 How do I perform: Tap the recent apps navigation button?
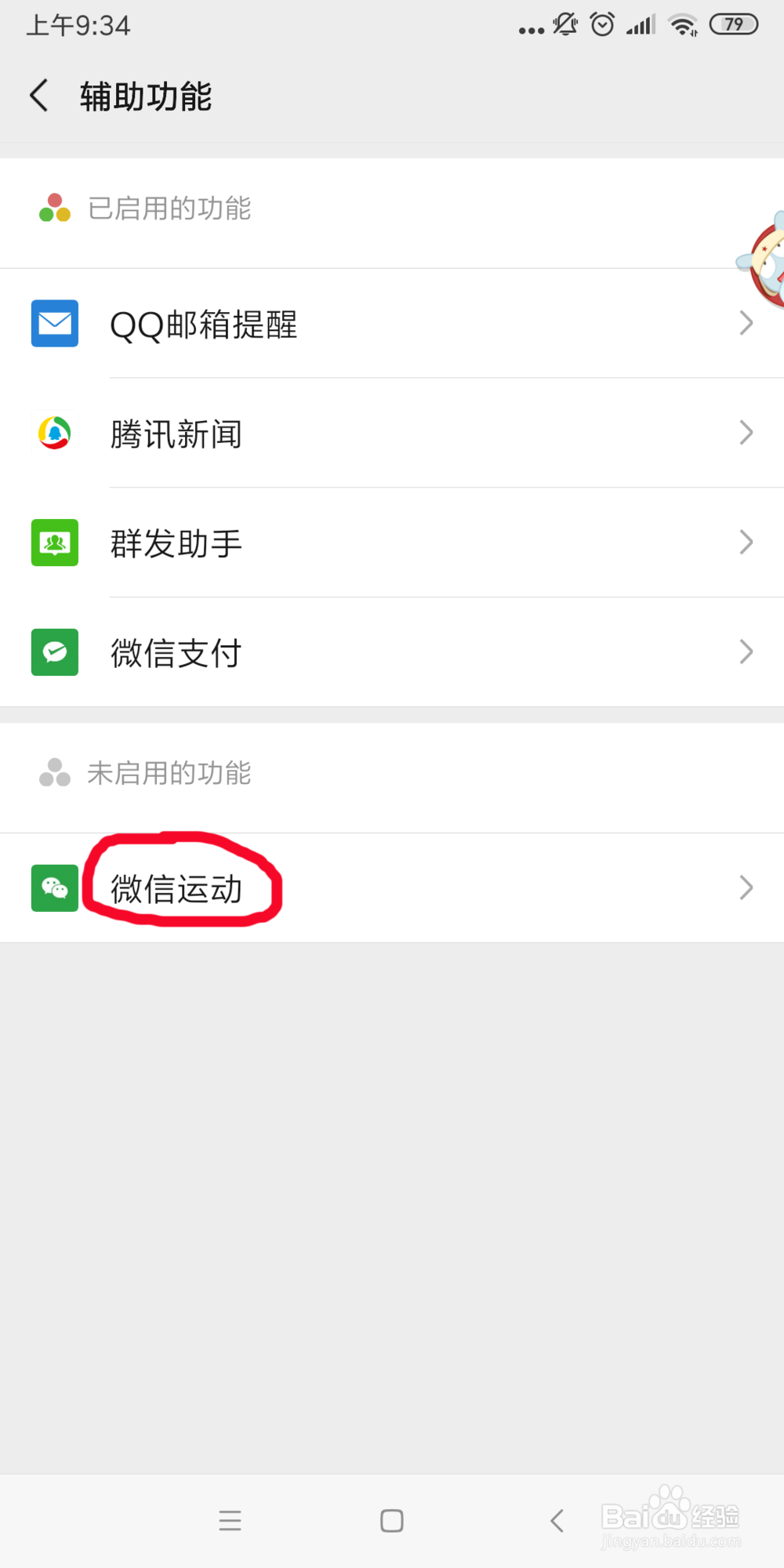click(230, 1521)
